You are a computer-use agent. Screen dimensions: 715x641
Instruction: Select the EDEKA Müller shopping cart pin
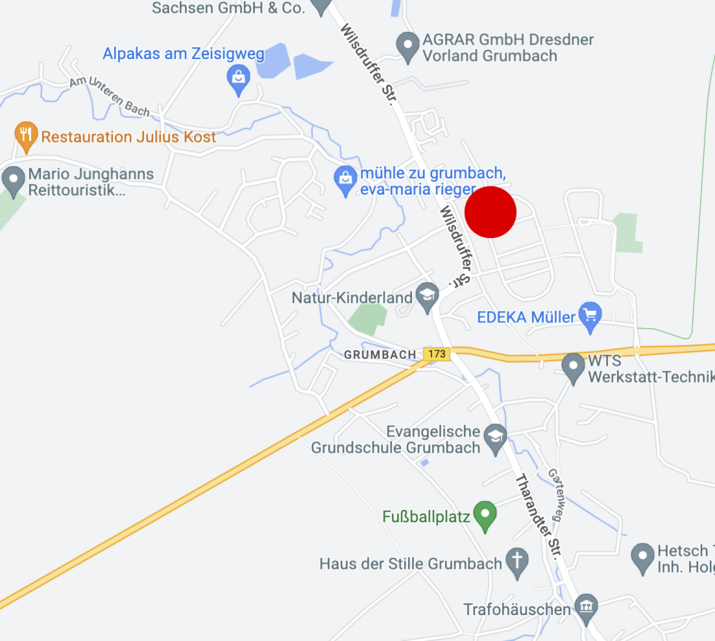[x=591, y=316]
